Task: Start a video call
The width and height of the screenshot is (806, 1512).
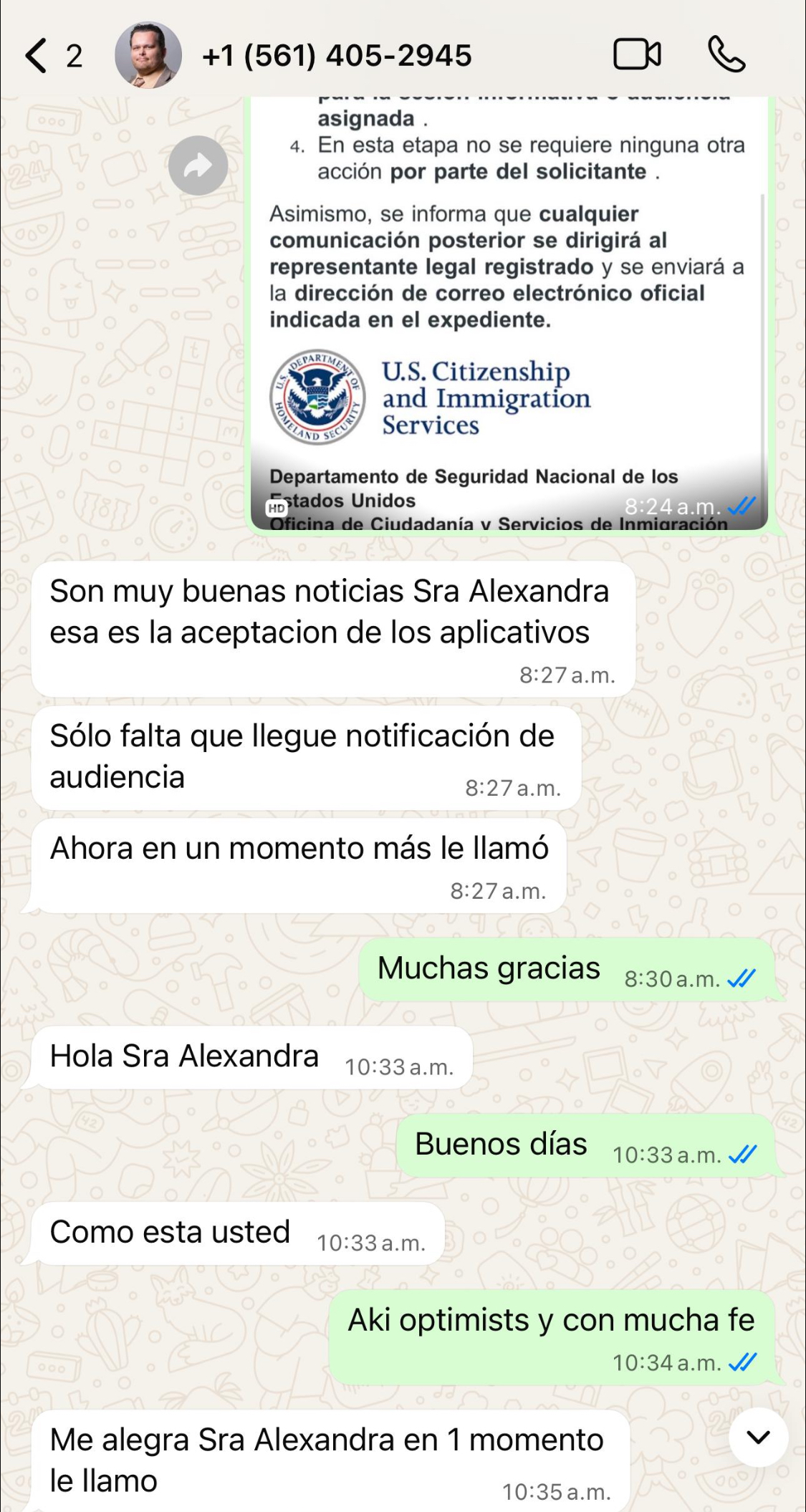Action: [637, 55]
